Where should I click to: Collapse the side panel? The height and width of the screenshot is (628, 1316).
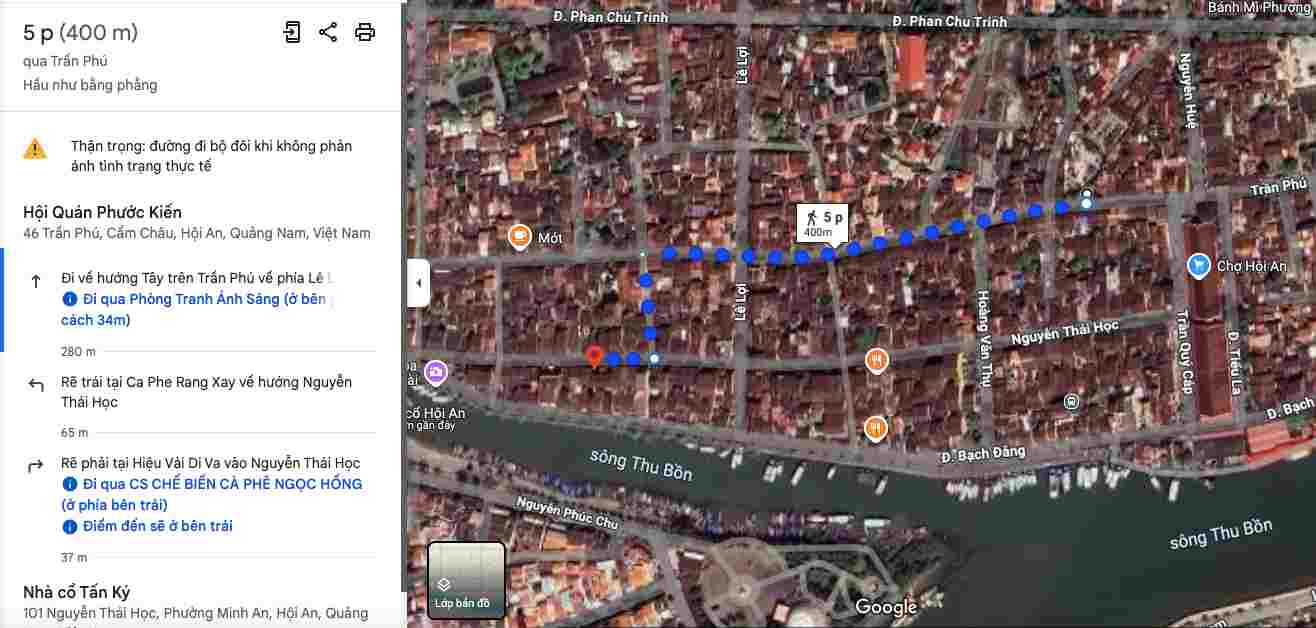pos(418,283)
